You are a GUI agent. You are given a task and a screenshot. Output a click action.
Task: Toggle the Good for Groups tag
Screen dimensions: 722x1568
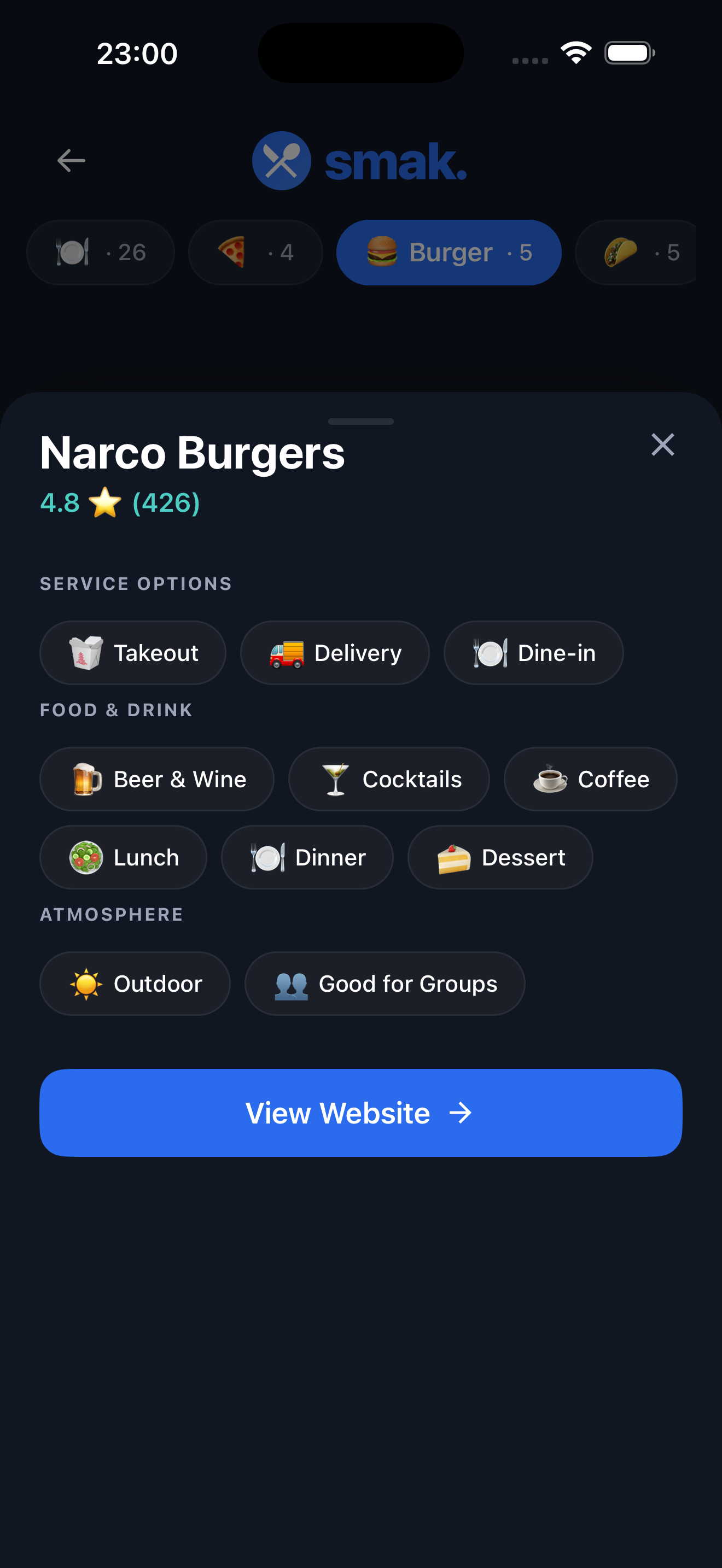[x=383, y=983]
